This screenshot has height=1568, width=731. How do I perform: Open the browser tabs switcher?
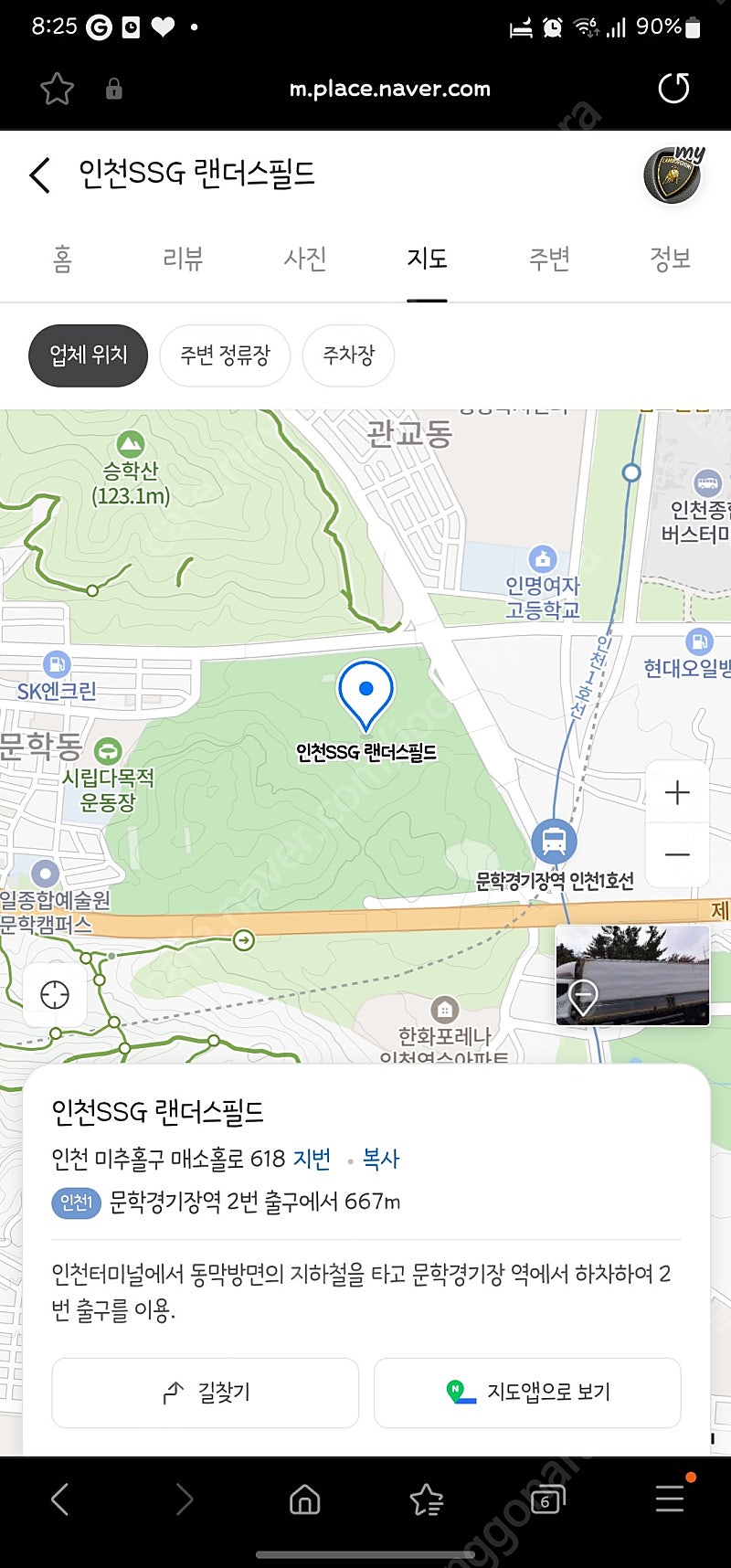coord(546,1499)
